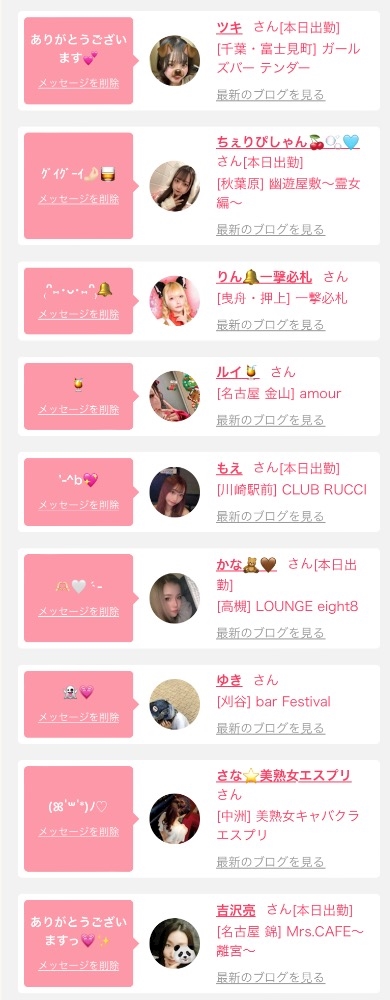Open りん一撃必札's profile name link
This screenshot has width=390, height=1000.
[264, 277]
